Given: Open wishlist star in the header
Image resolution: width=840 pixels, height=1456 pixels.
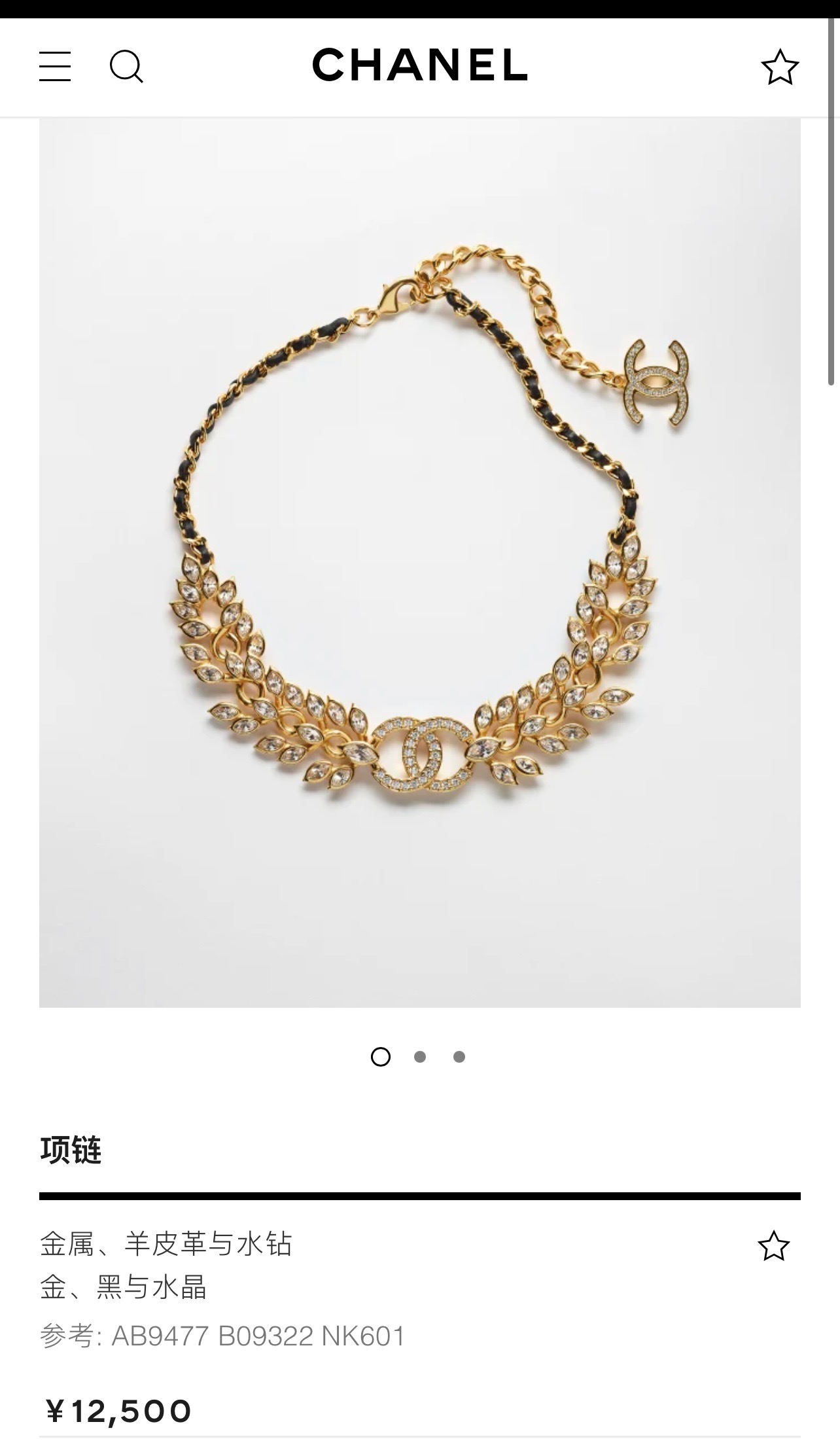Looking at the screenshot, I should (x=779, y=67).
